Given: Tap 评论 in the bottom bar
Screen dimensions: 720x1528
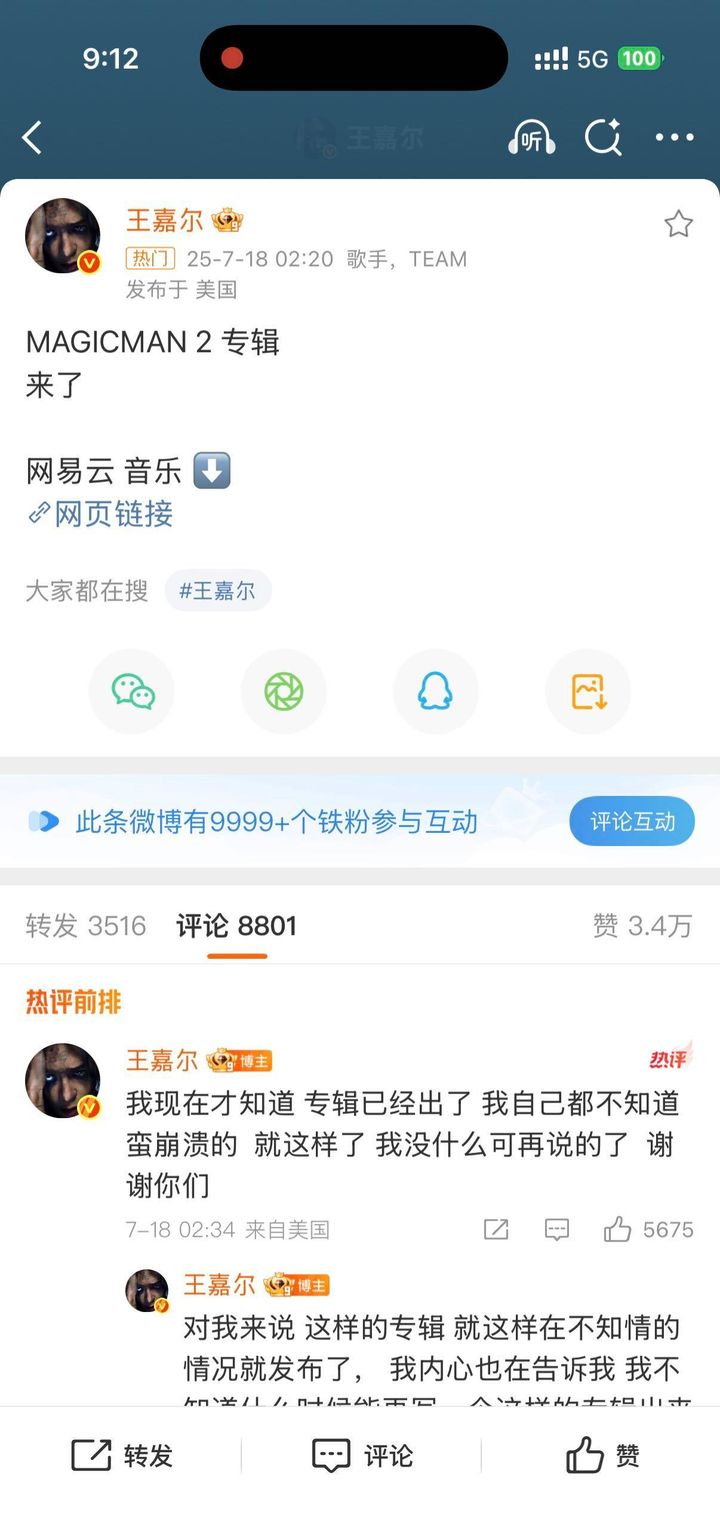Looking at the screenshot, I should pos(362,1456).
